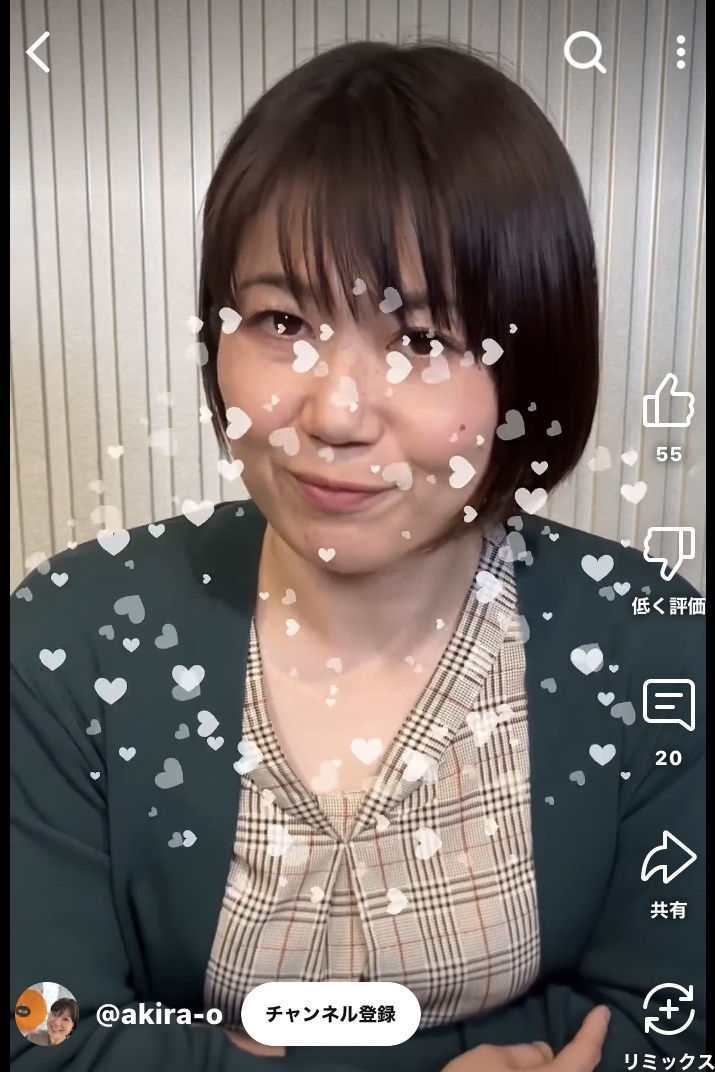715x1072 pixels.
Task: Go back using the top-left arrow
Action: click(x=38, y=52)
